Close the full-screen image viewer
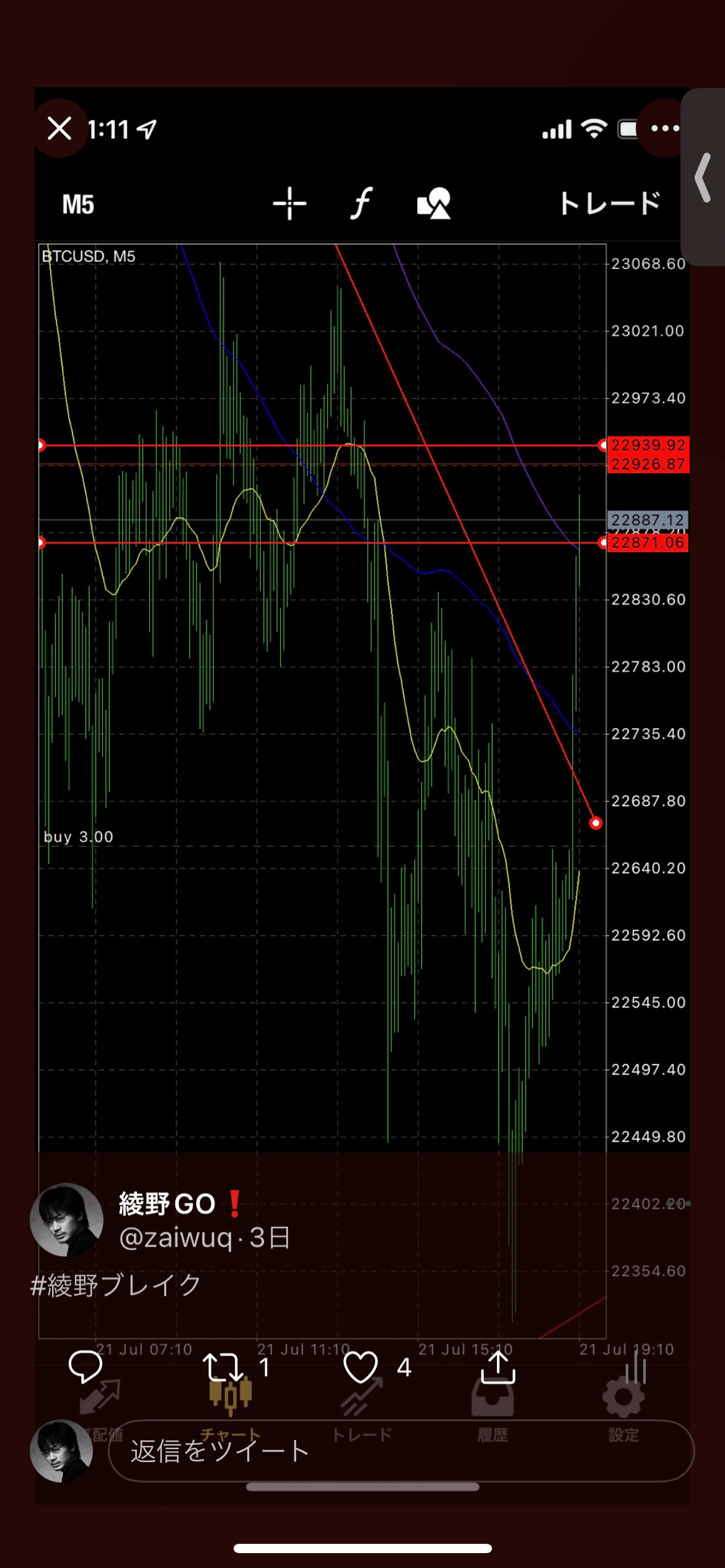The image size is (725, 1568). [59, 129]
